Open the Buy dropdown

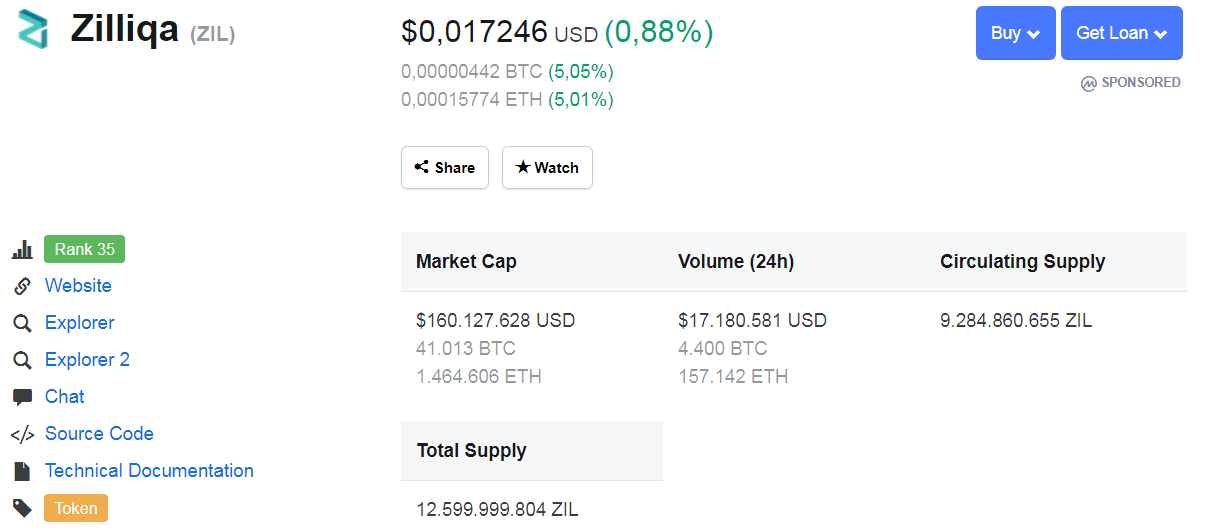coord(1015,33)
